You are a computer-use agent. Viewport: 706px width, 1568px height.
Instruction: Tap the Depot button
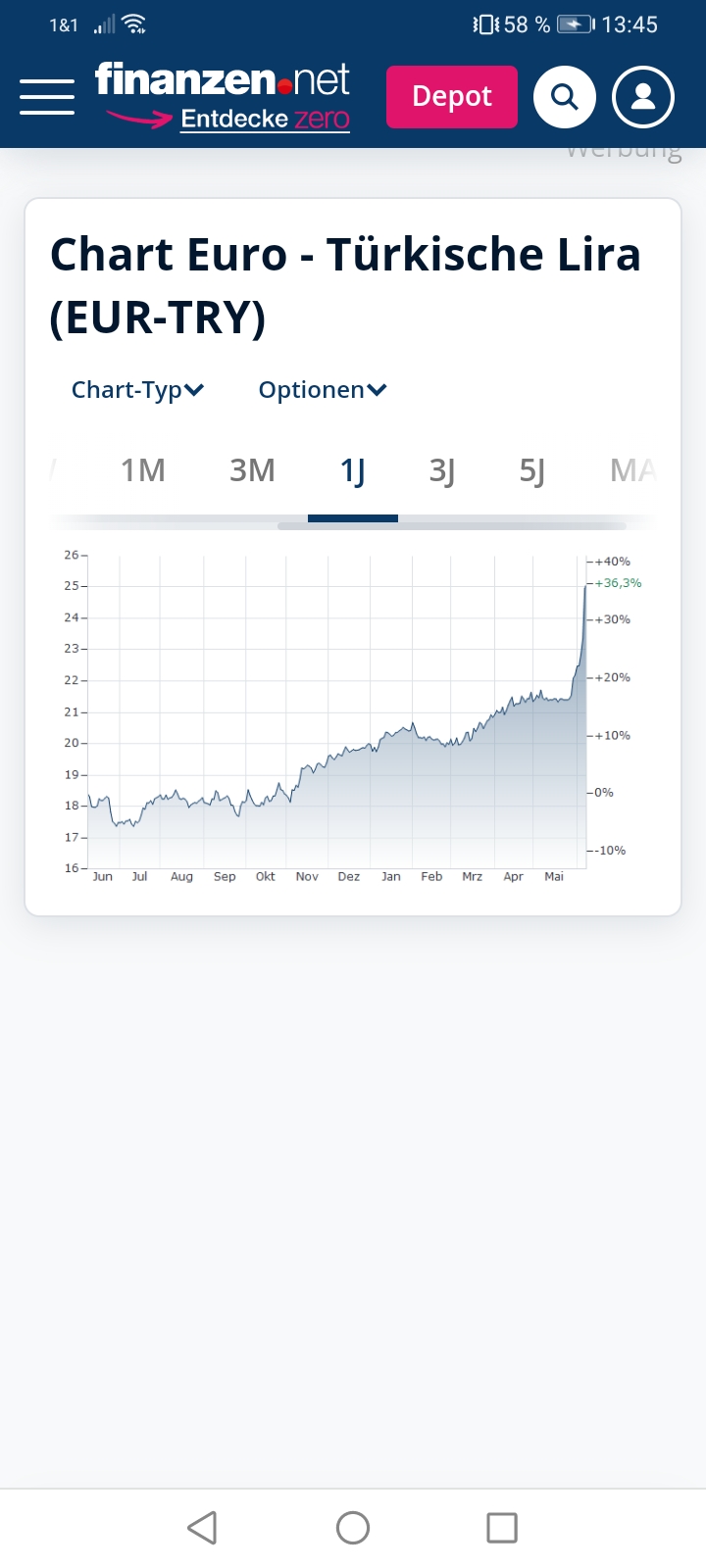pos(452,97)
